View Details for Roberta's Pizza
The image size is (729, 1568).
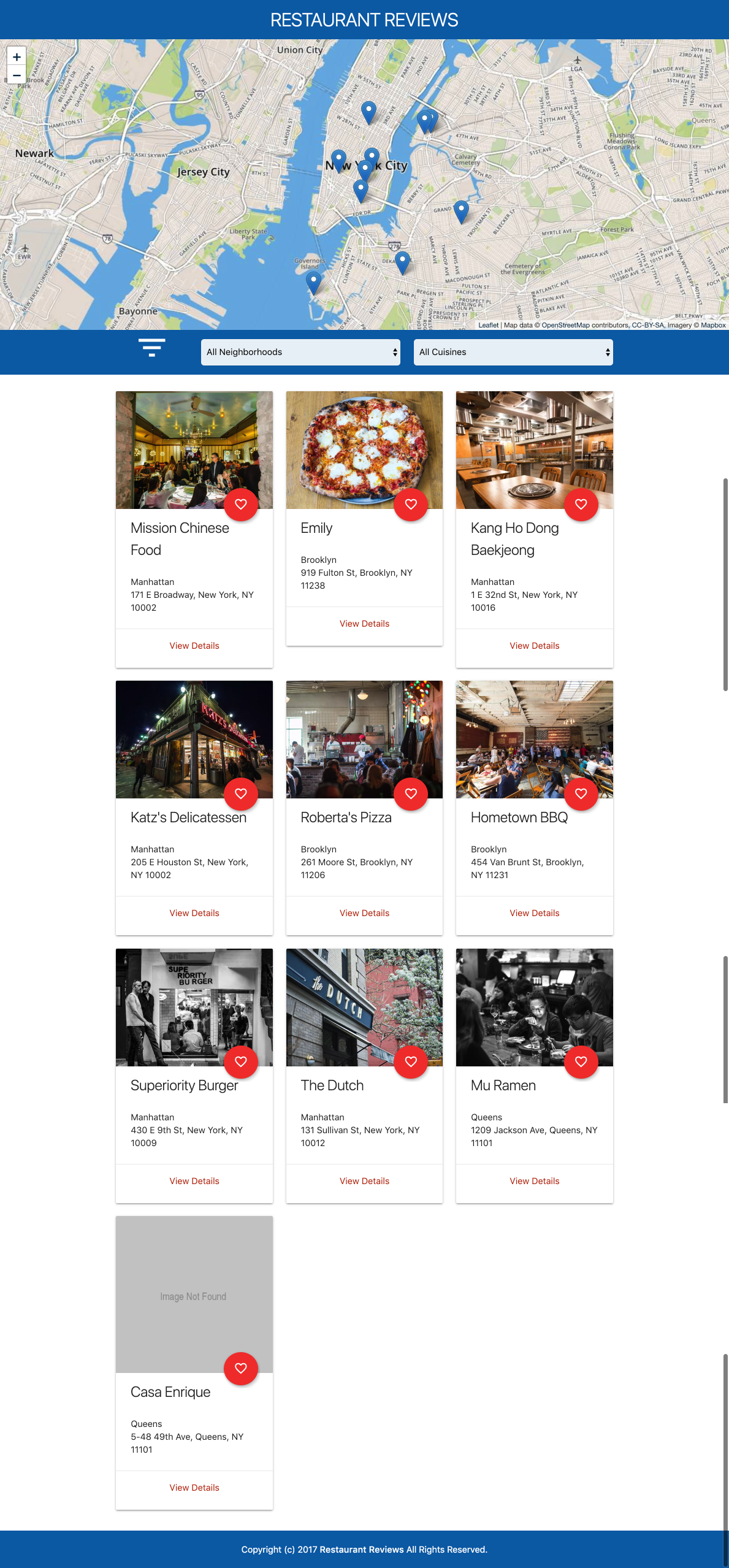tap(364, 913)
